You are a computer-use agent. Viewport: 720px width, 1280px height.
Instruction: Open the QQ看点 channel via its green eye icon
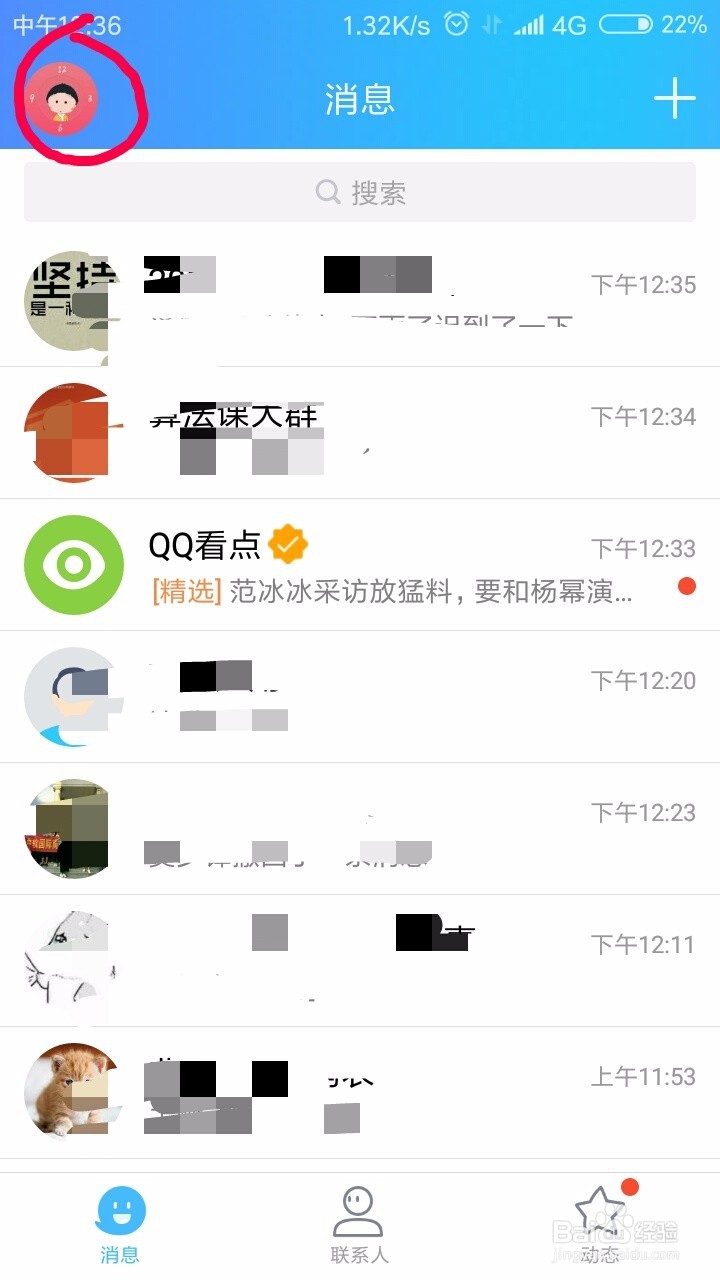point(74,563)
